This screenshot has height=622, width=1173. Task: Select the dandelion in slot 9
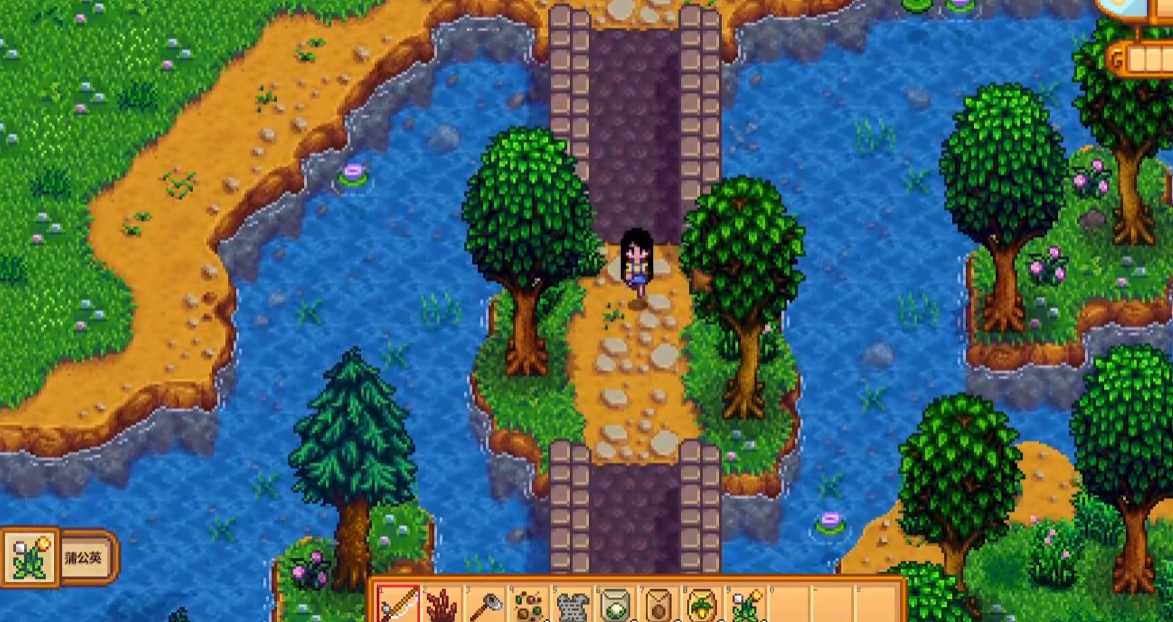[x=746, y=604]
